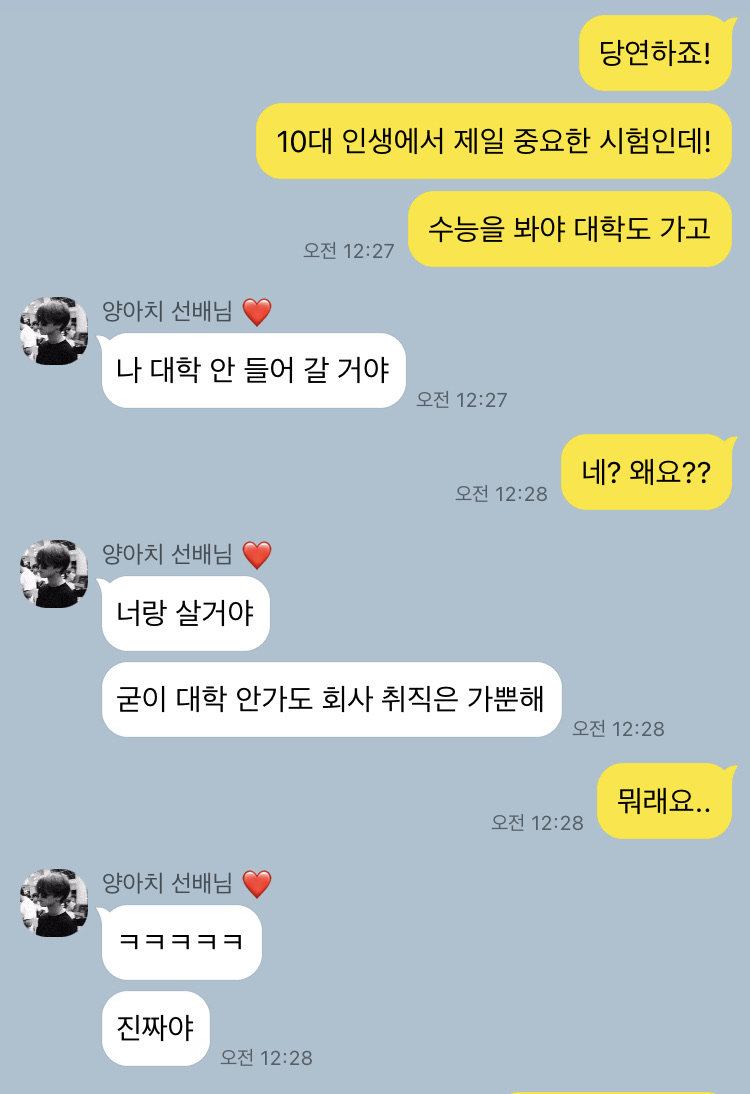View sender's avatar beside the "ㅋㅋㅋㅋㅋ" message
Viewport: 750px width, 1094px height.
point(54,903)
